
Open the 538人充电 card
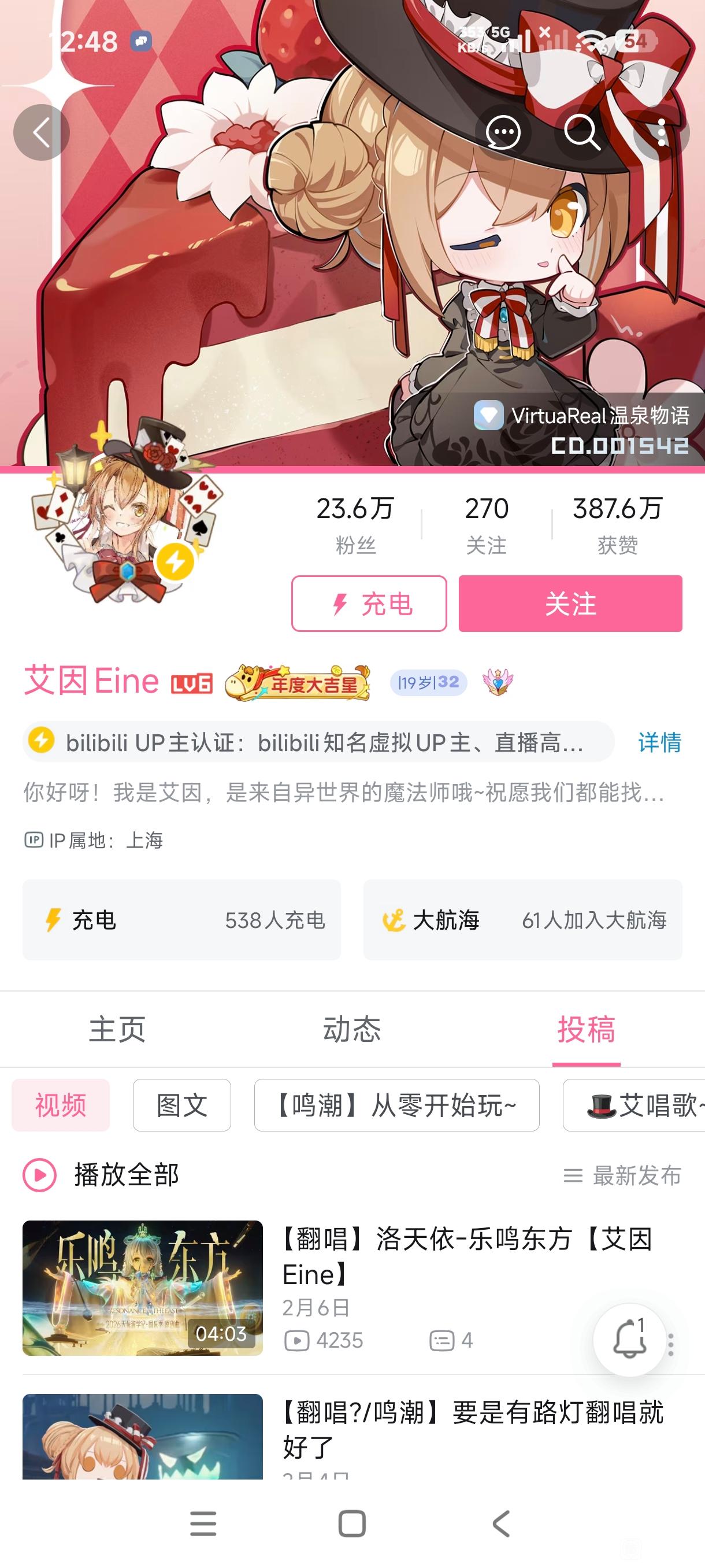pyautogui.click(x=181, y=919)
